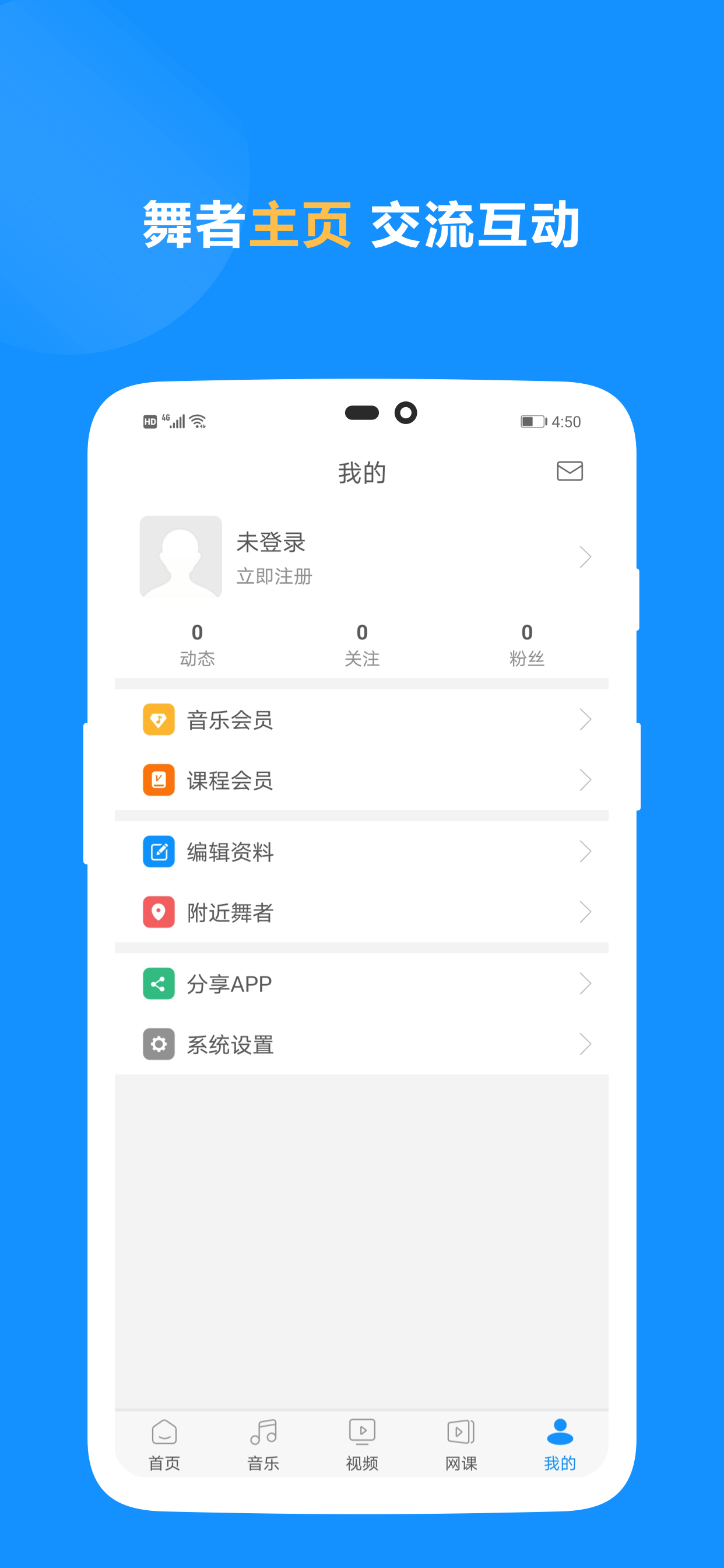Image resolution: width=724 pixels, height=1568 pixels.
Task: Open the 系统设置 settings gear icon
Action: coord(157,1044)
